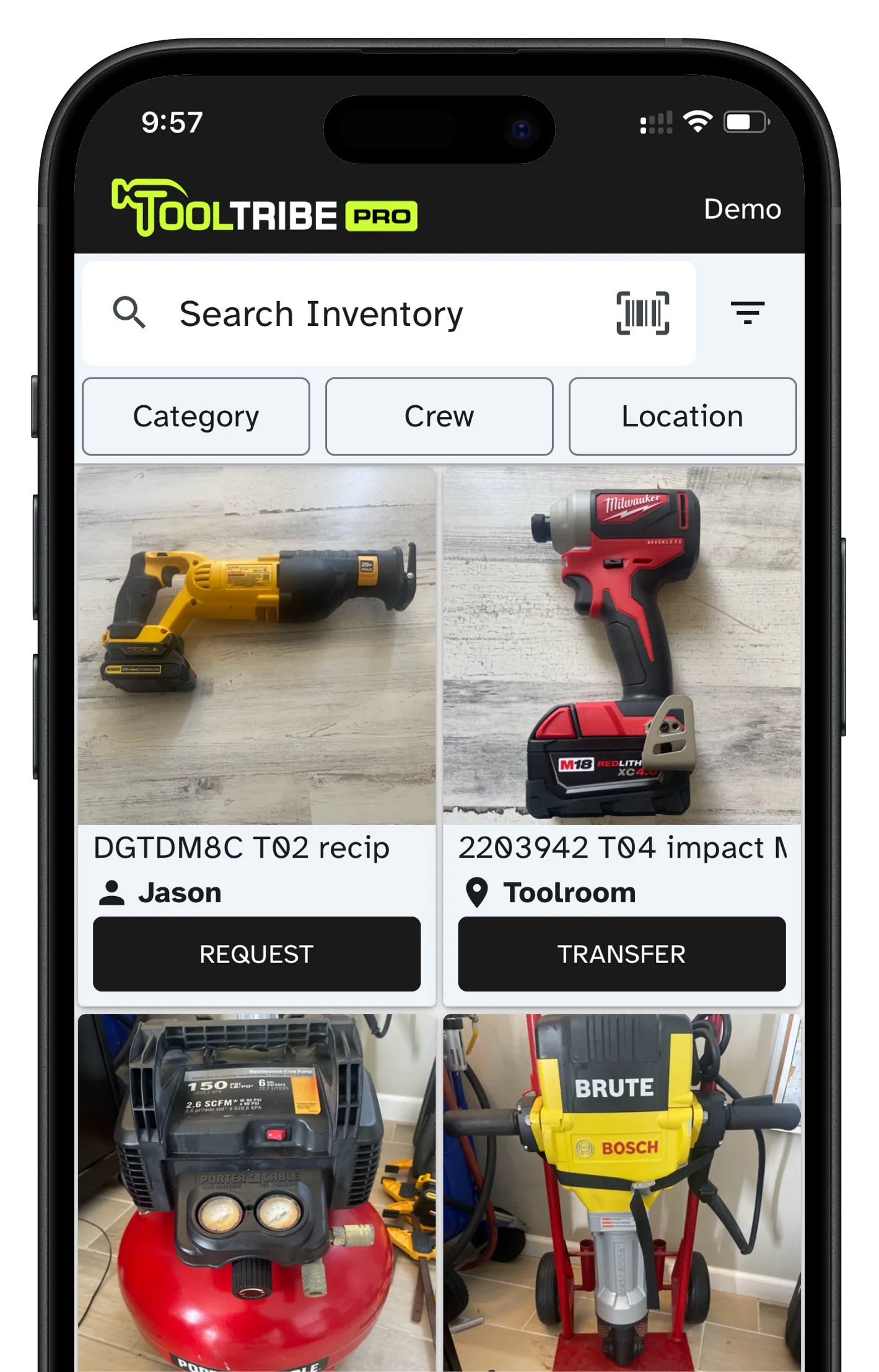
Task: Open the filter options icon
Action: click(x=747, y=313)
